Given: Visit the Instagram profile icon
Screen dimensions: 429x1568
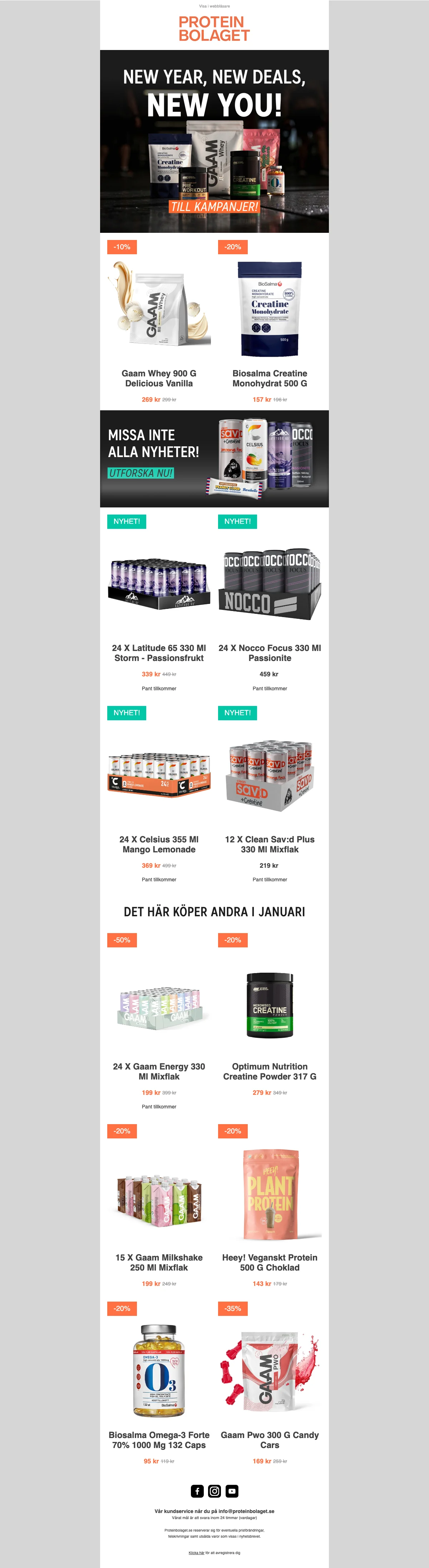Looking at the screenshot, I should coord(214,1491).
